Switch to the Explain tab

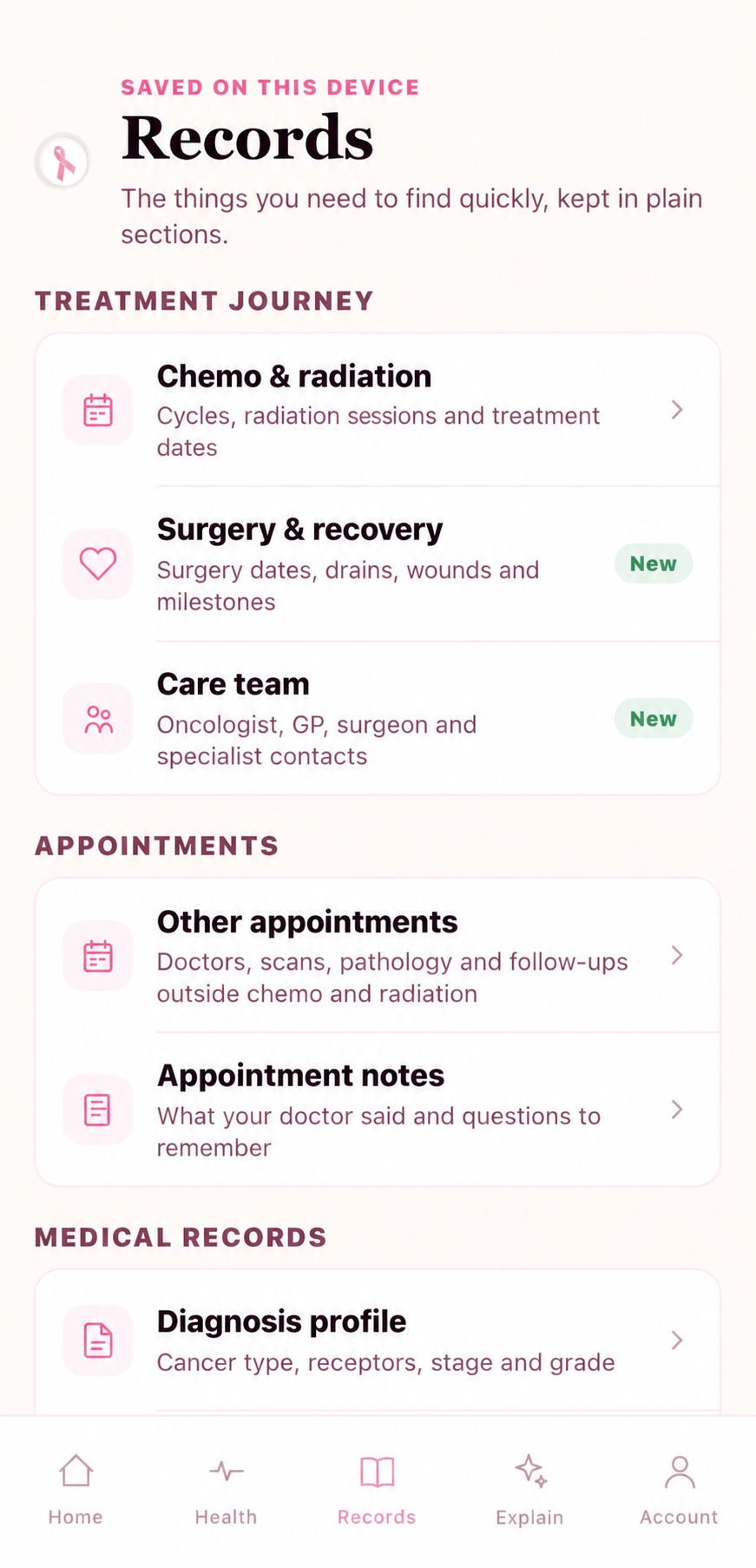529,1490
